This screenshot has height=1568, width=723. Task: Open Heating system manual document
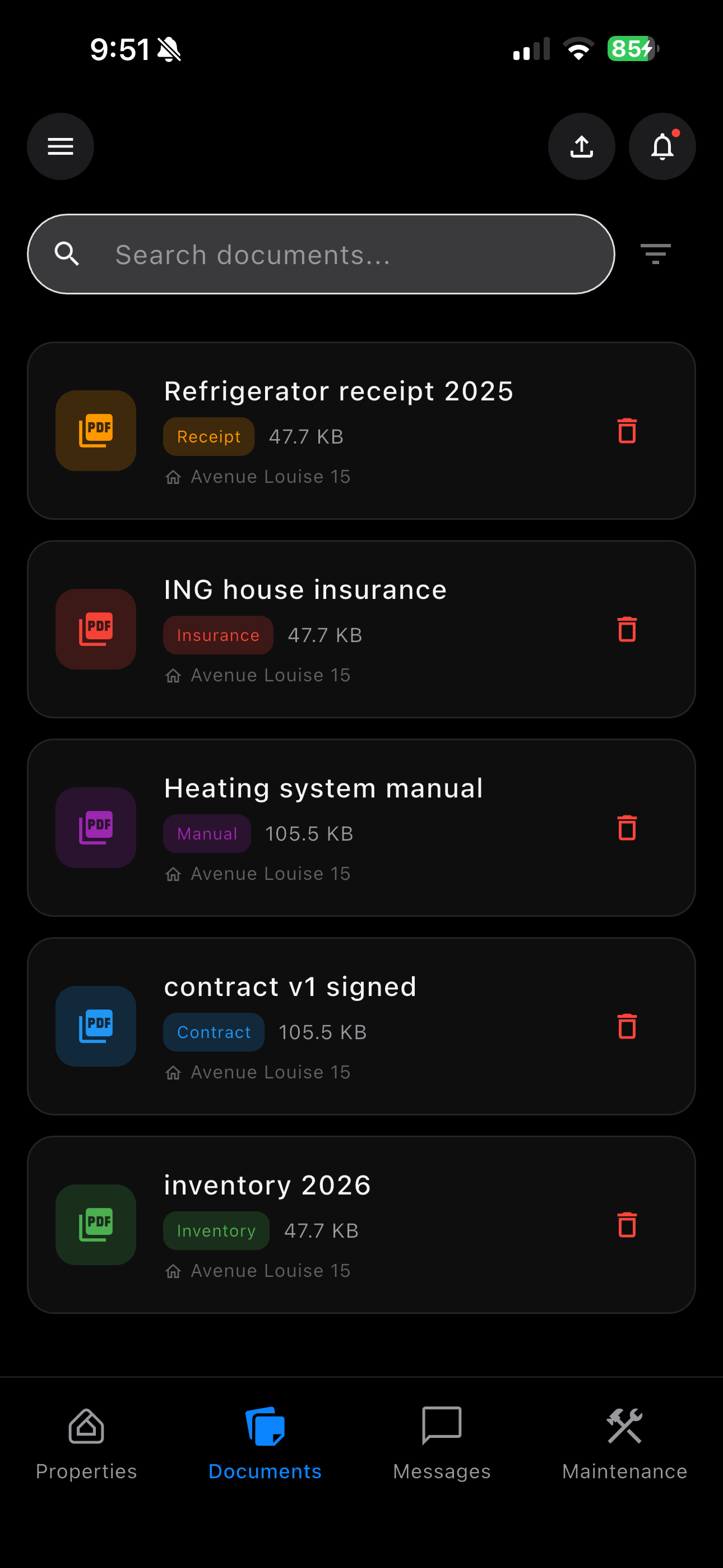pos(323,788)
